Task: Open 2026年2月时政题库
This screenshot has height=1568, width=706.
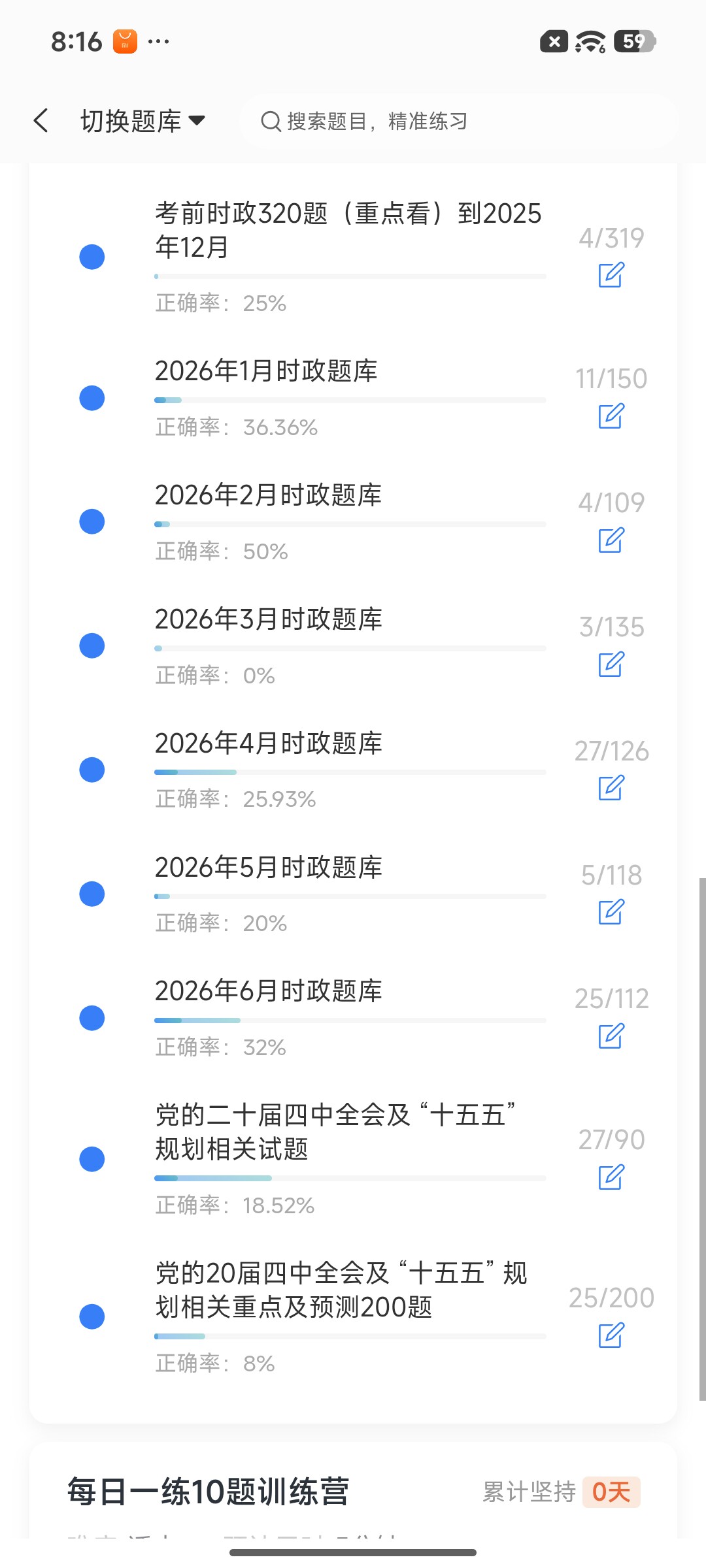Action: (353, 522)
